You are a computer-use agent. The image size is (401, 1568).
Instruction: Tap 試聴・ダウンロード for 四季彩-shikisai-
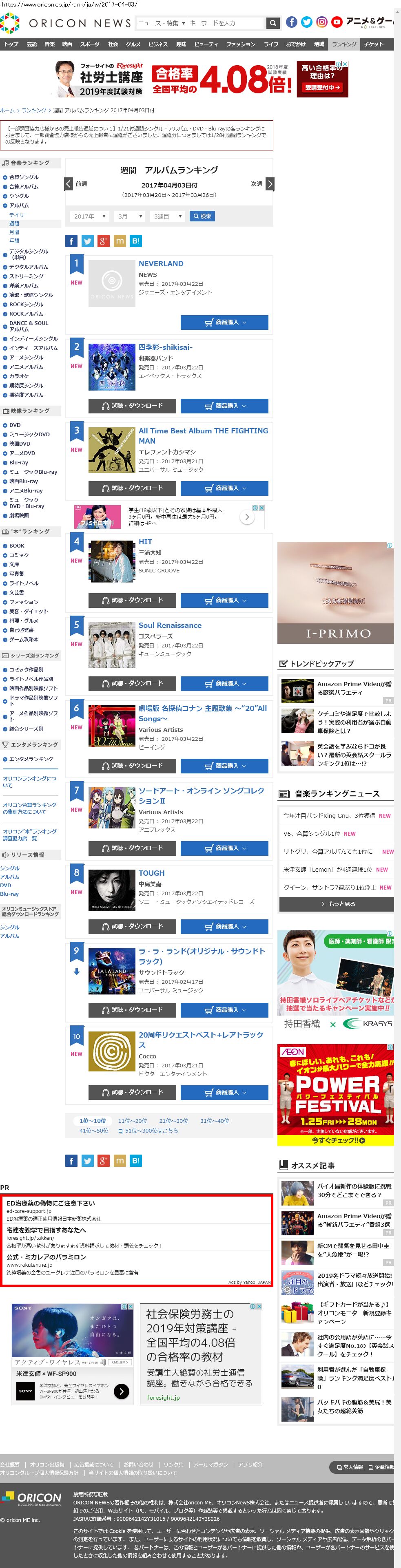click(x=132, y=406)
